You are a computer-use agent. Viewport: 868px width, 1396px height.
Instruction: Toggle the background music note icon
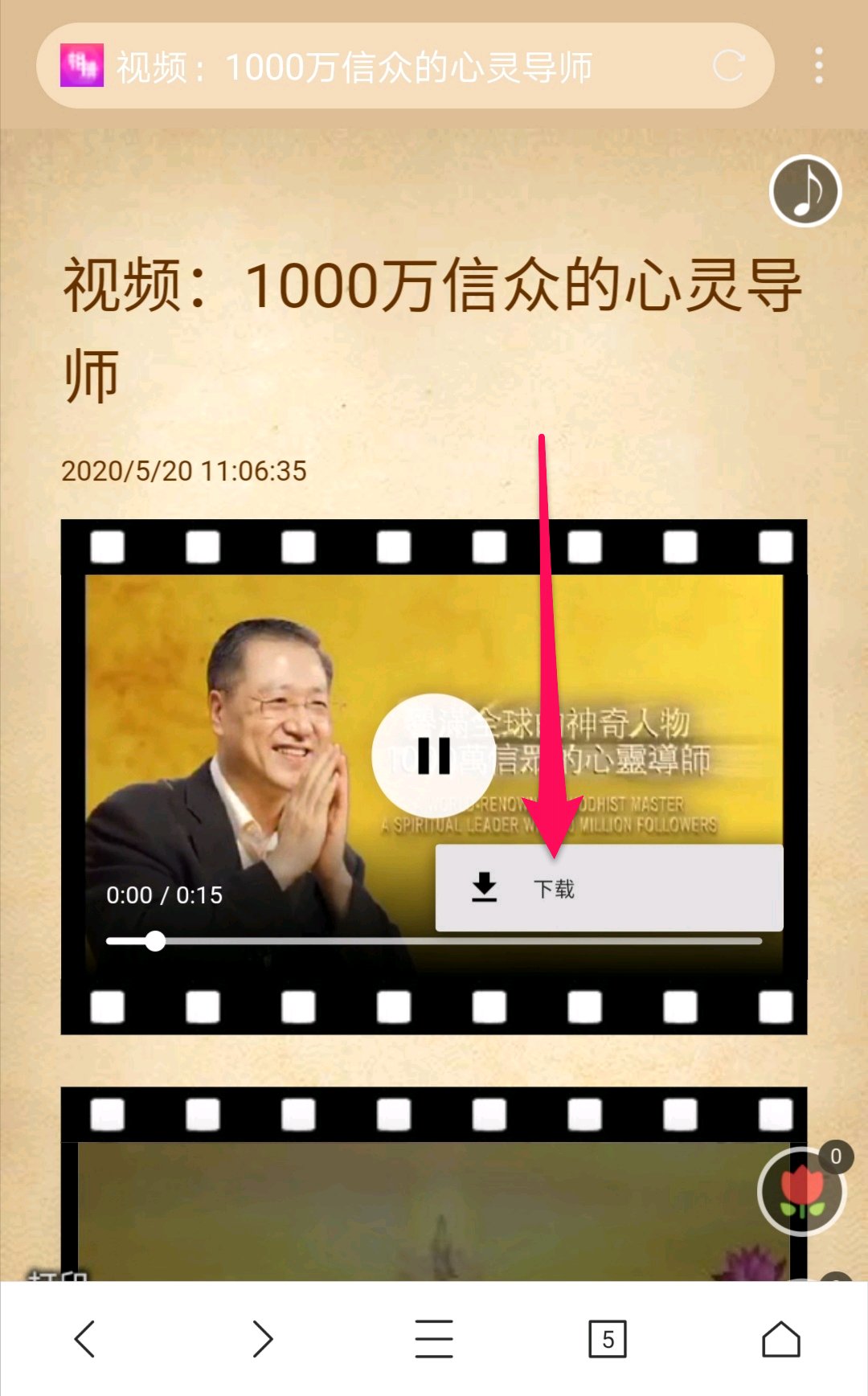pyautogui.click(x=805, y=191)
